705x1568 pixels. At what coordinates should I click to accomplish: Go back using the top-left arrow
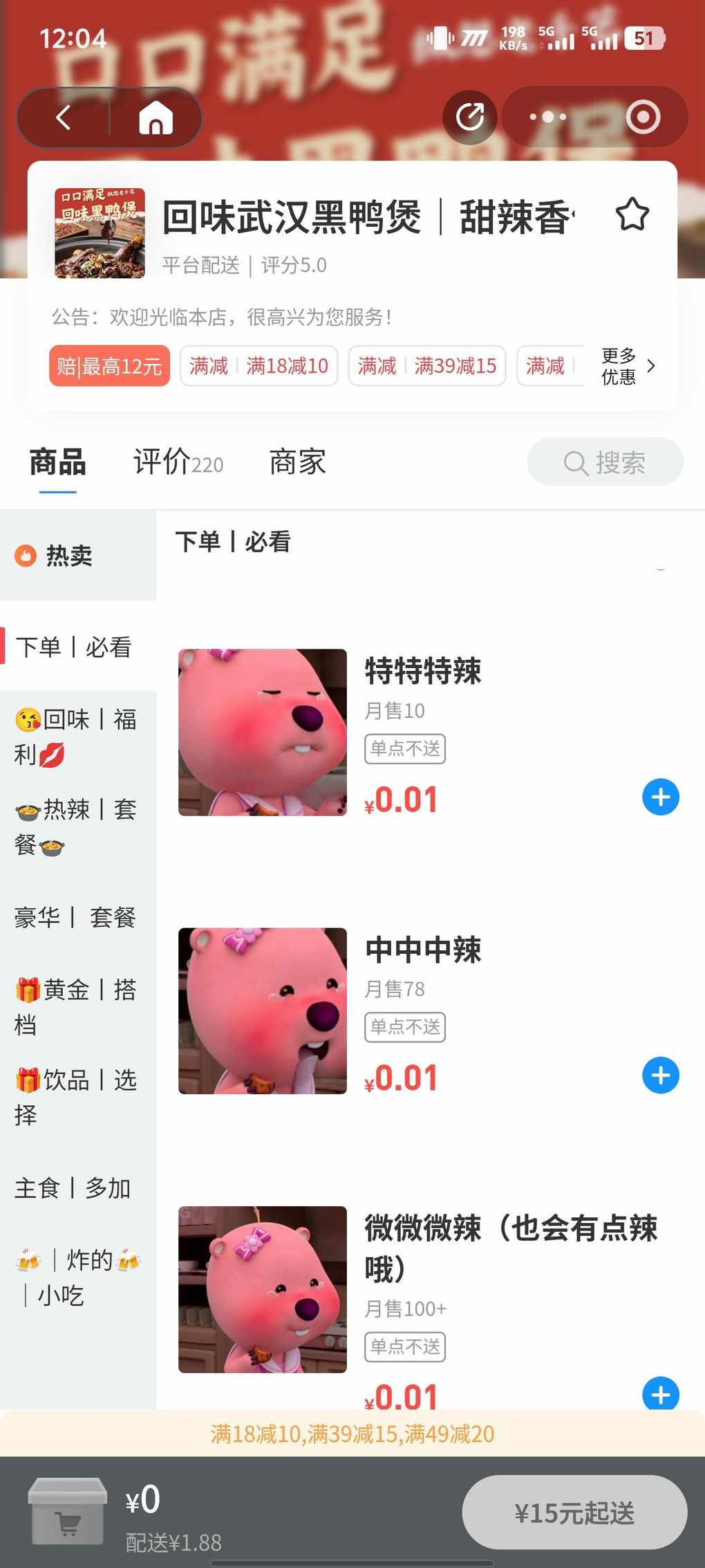click(64, 118)
